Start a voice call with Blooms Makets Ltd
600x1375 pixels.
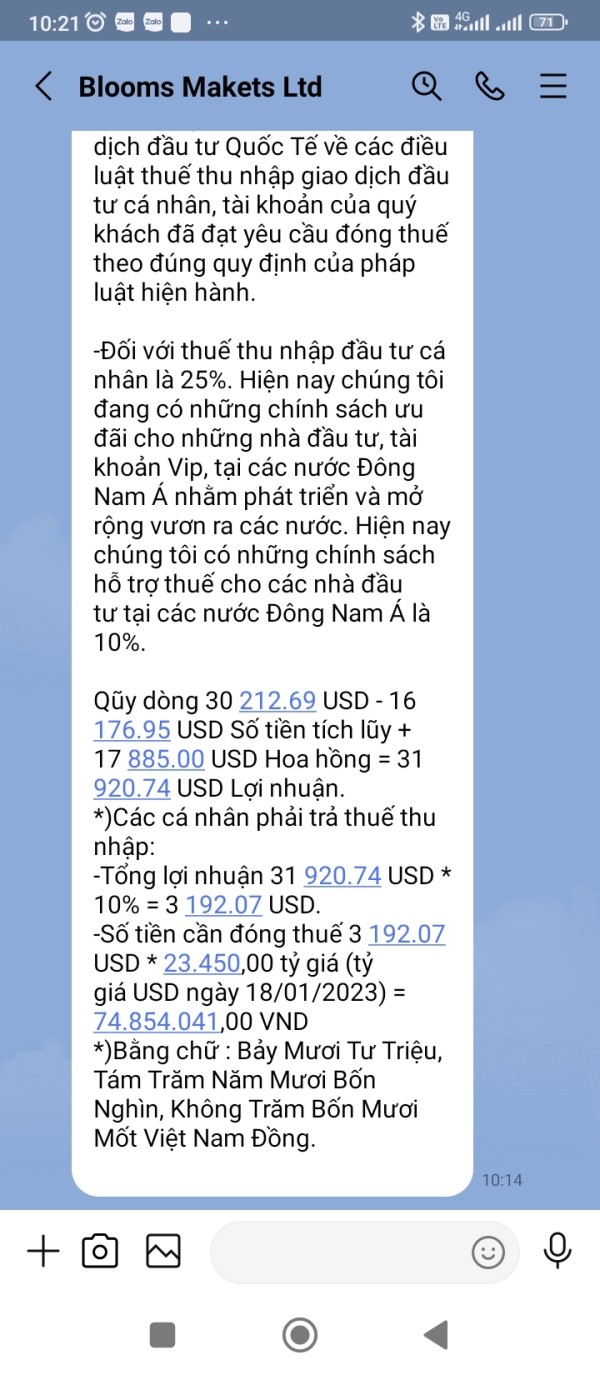pyautogui.click(x=490, y=87)
